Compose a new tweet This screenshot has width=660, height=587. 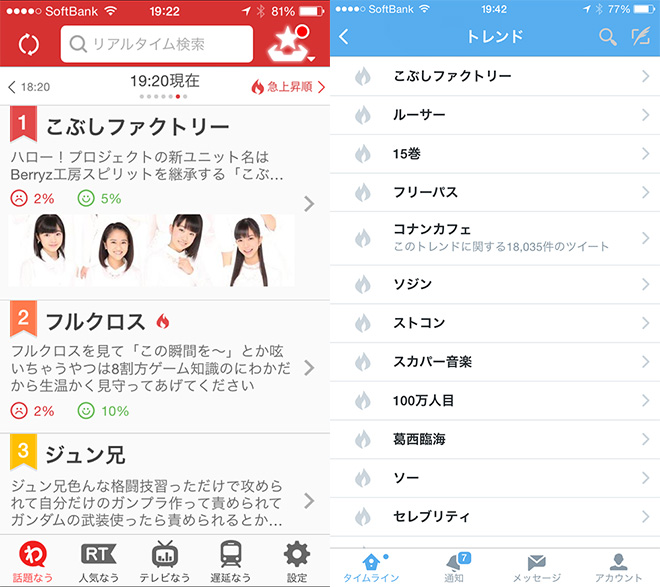tap(639, 37)
